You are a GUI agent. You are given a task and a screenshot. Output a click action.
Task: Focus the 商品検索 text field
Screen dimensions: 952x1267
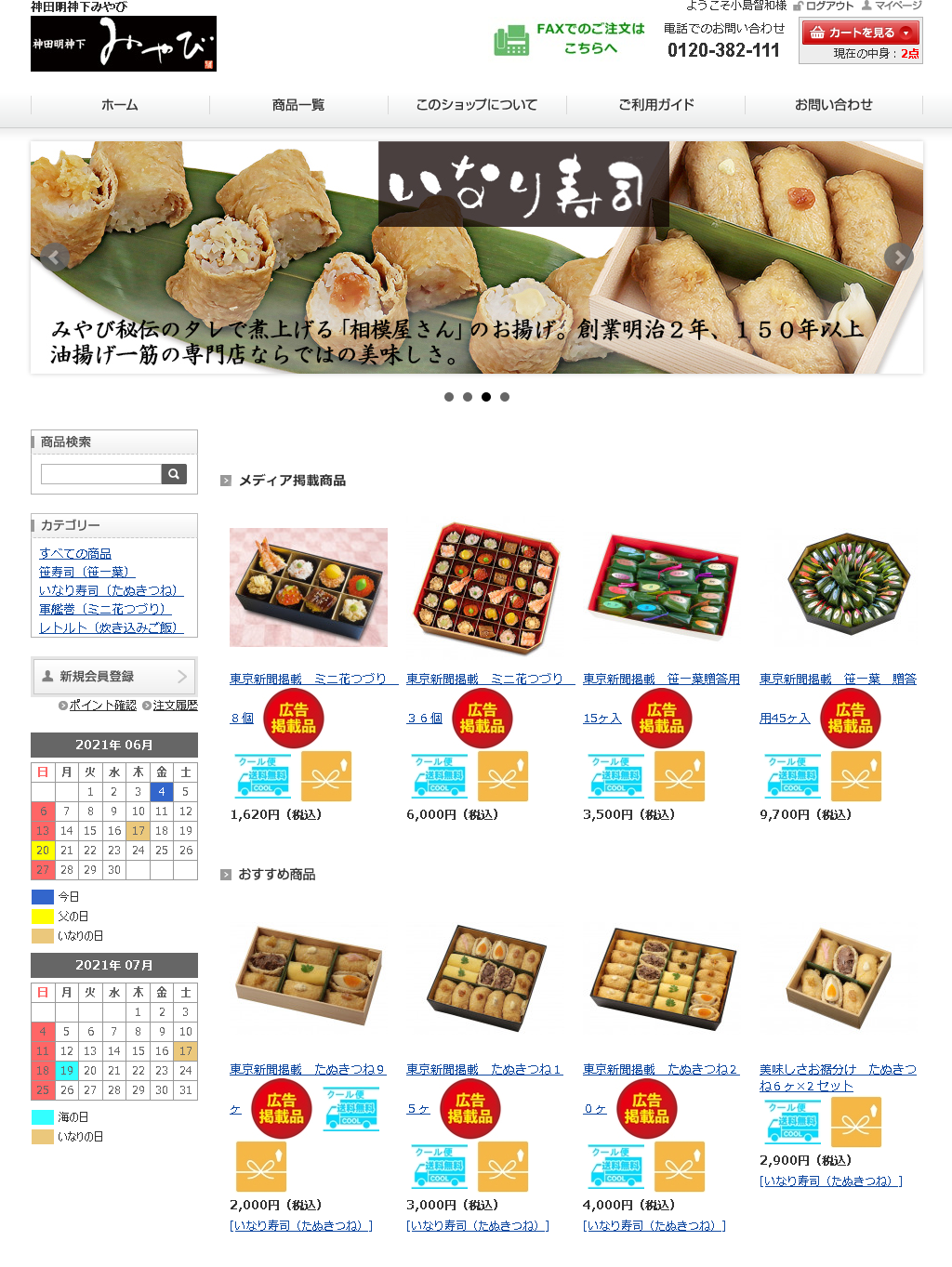click(101, 474)
